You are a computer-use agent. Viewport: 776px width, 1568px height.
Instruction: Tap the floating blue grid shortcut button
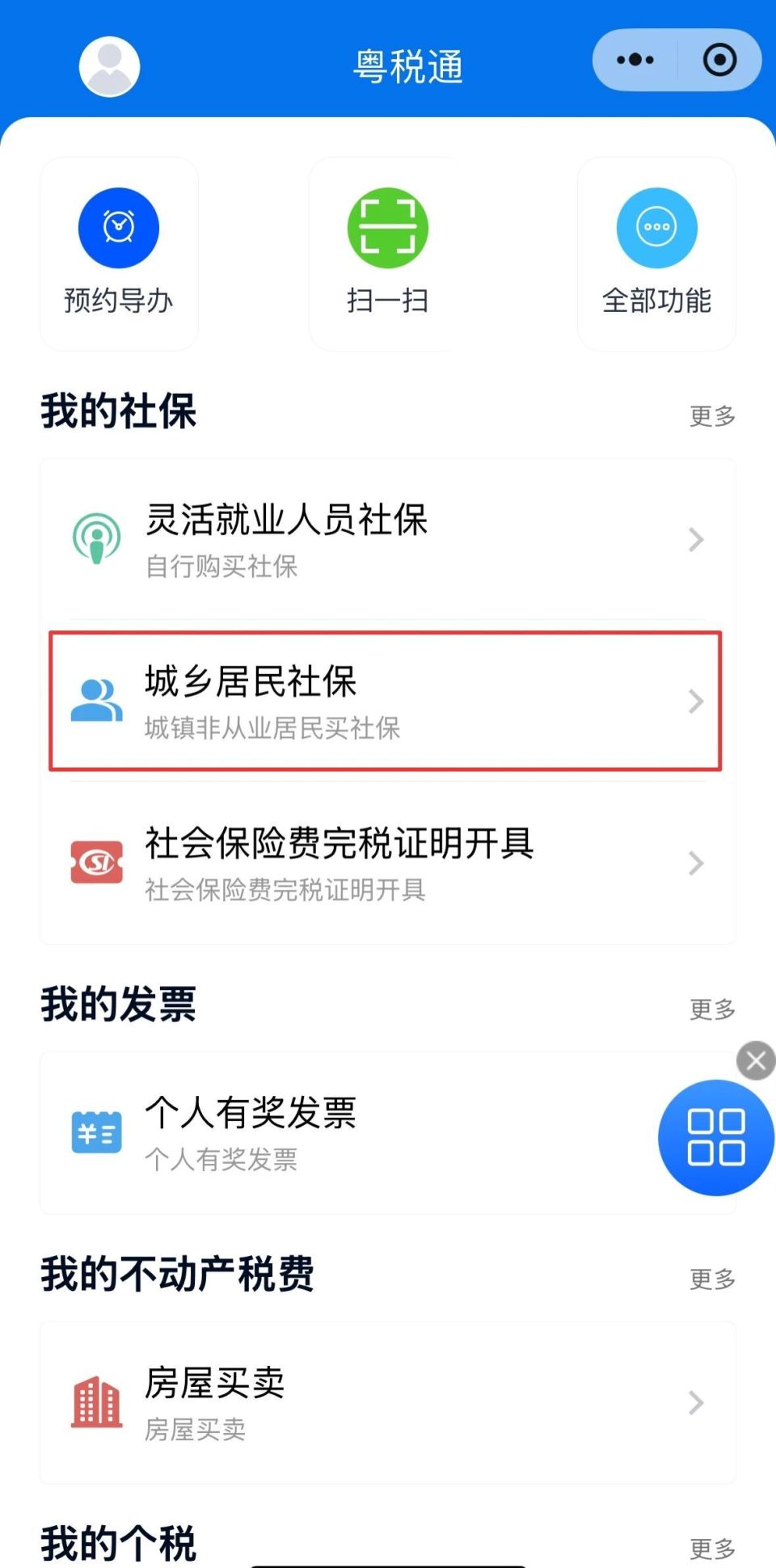click(x=715, y=1137)
